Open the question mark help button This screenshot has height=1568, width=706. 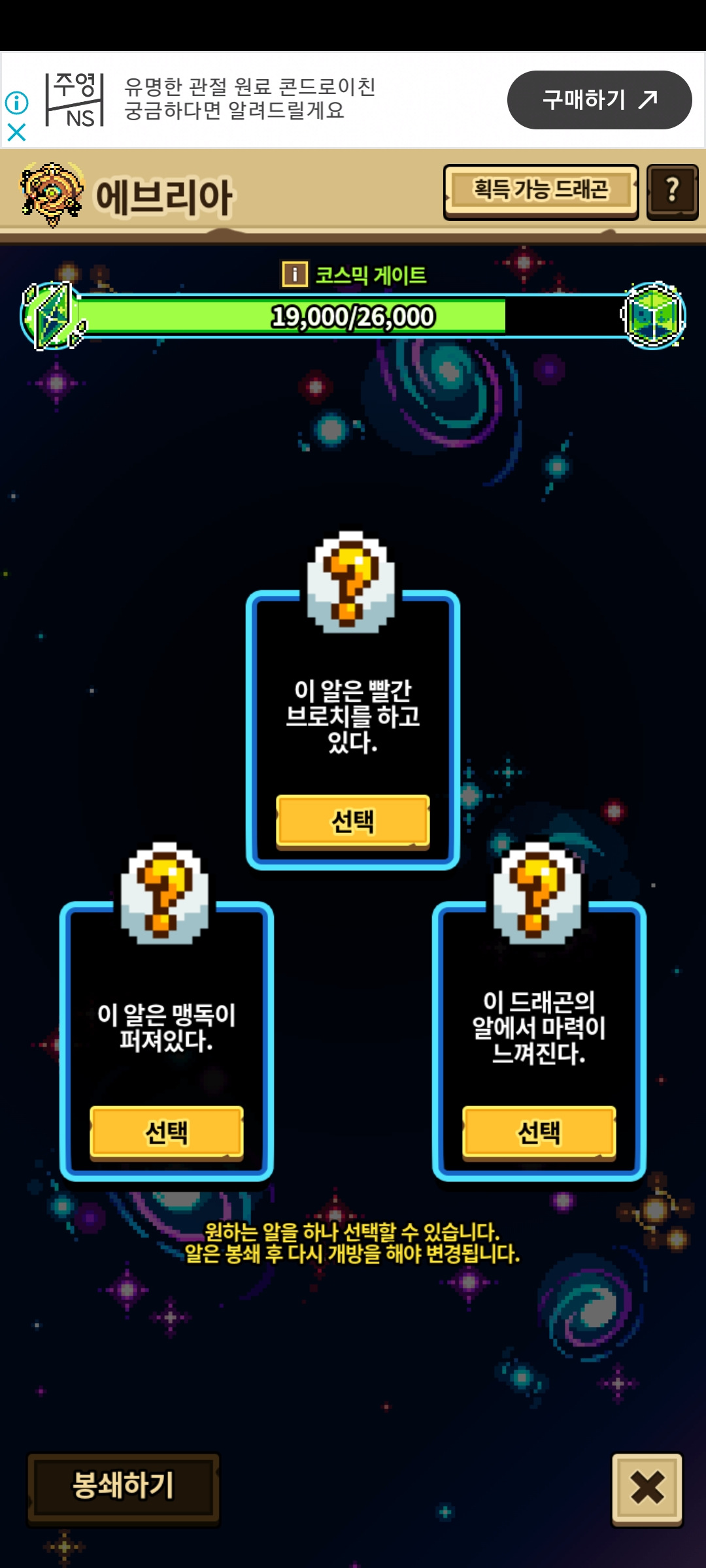point(672,191)
